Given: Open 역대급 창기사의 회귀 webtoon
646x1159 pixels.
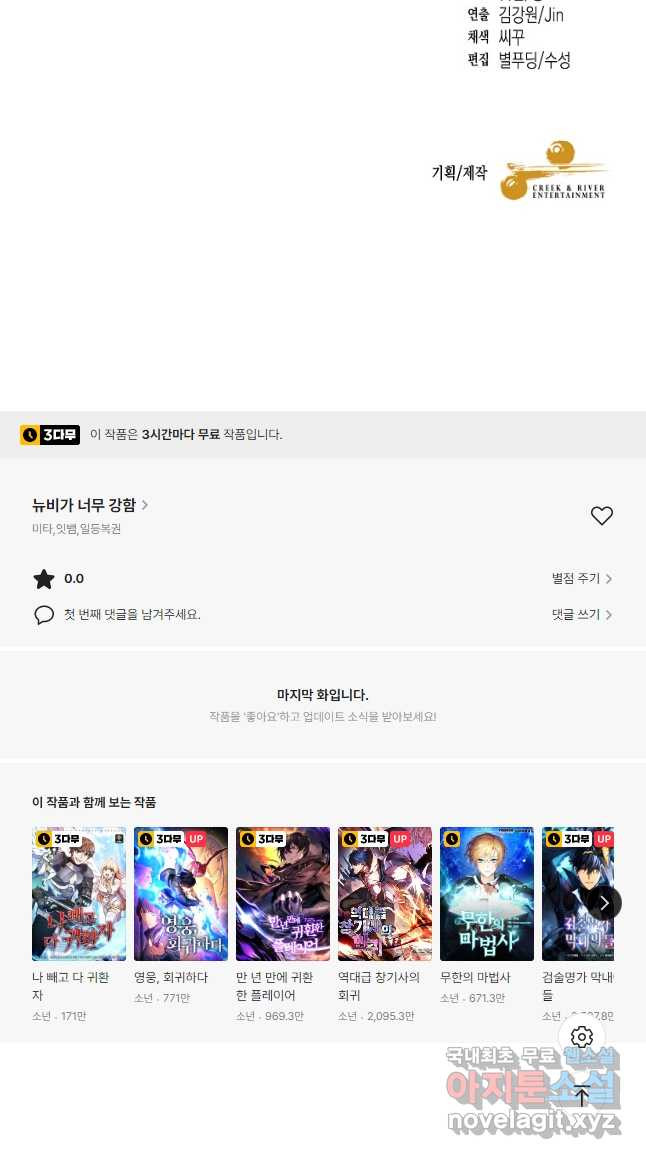Looking at the screenshot, I should 385,894.
